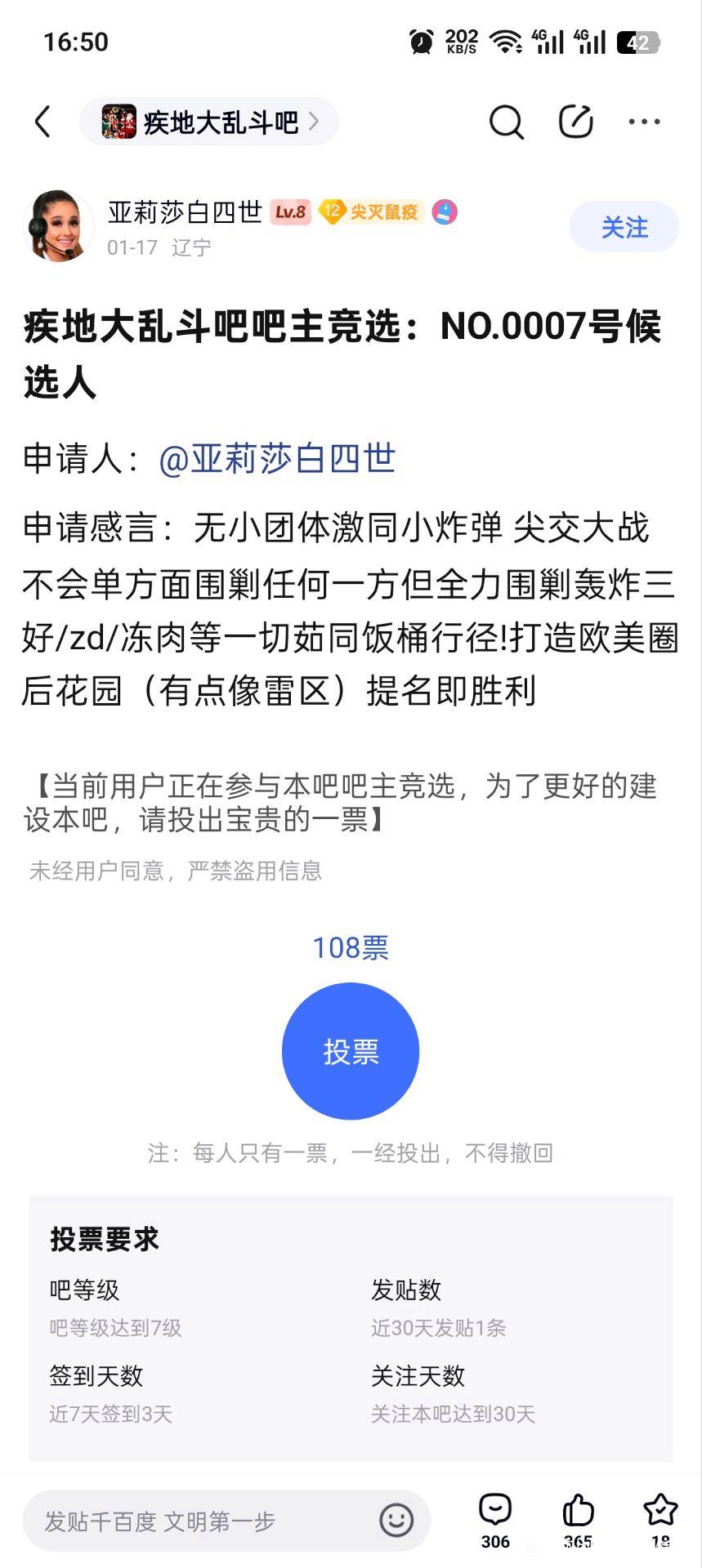This screenshot has width=702, height=1568.
Task: Follow the author with 关注 button
Action: coord(624,227)
